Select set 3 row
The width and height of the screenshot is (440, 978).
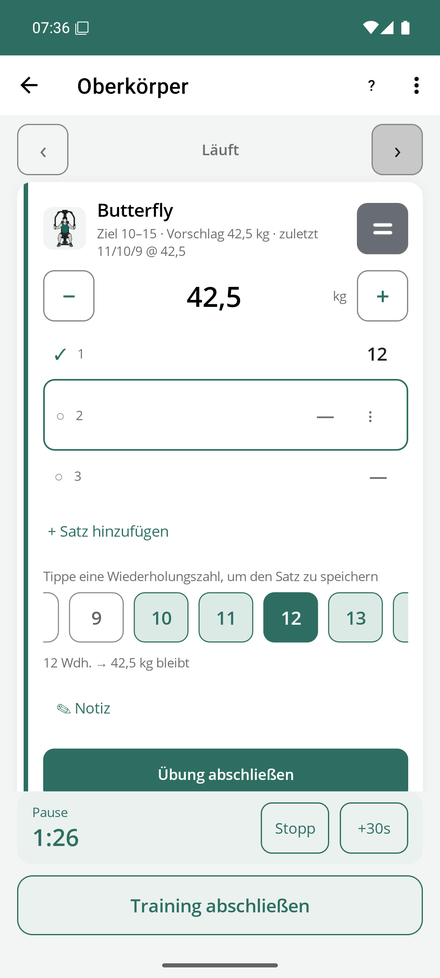point(225,477)
